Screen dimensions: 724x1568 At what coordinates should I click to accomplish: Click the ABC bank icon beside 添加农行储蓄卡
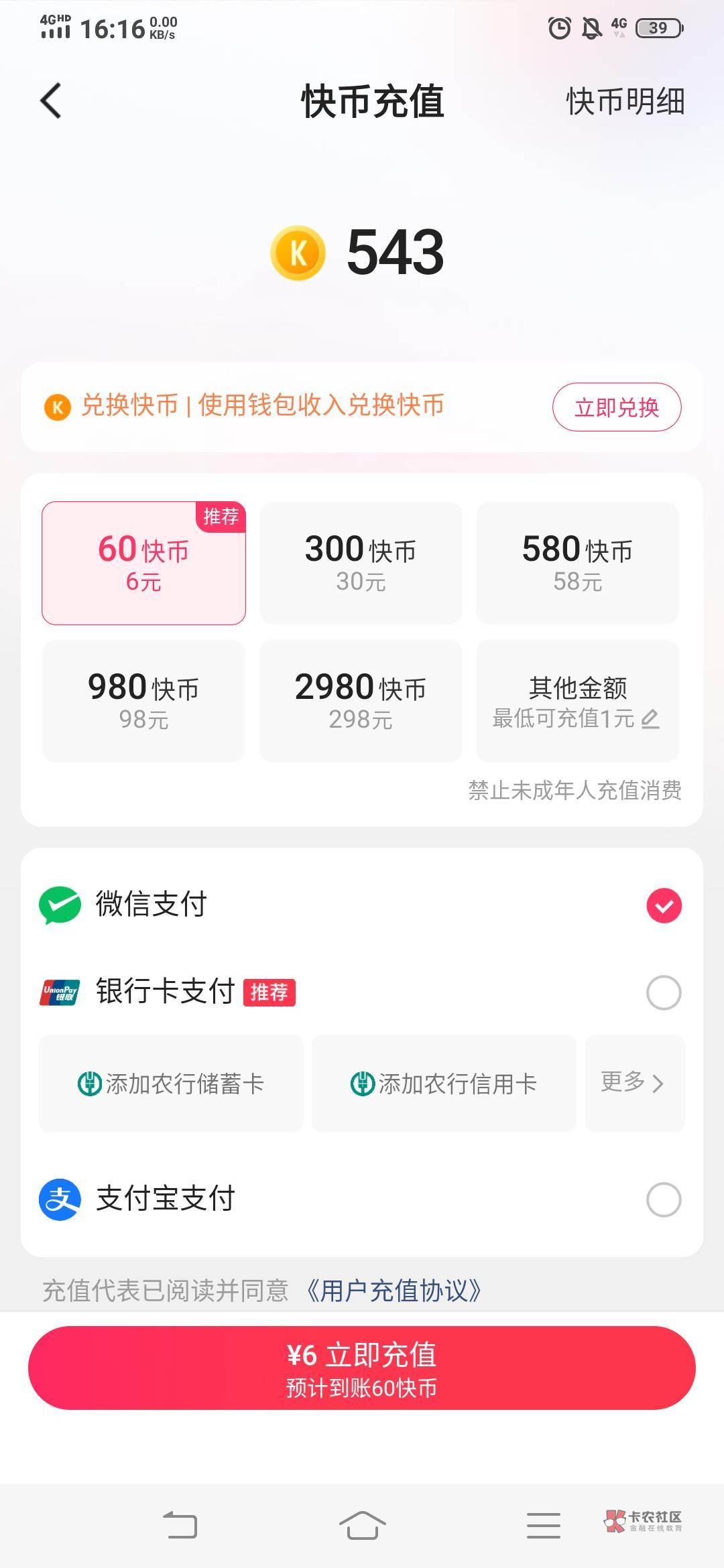[89, 1084]
